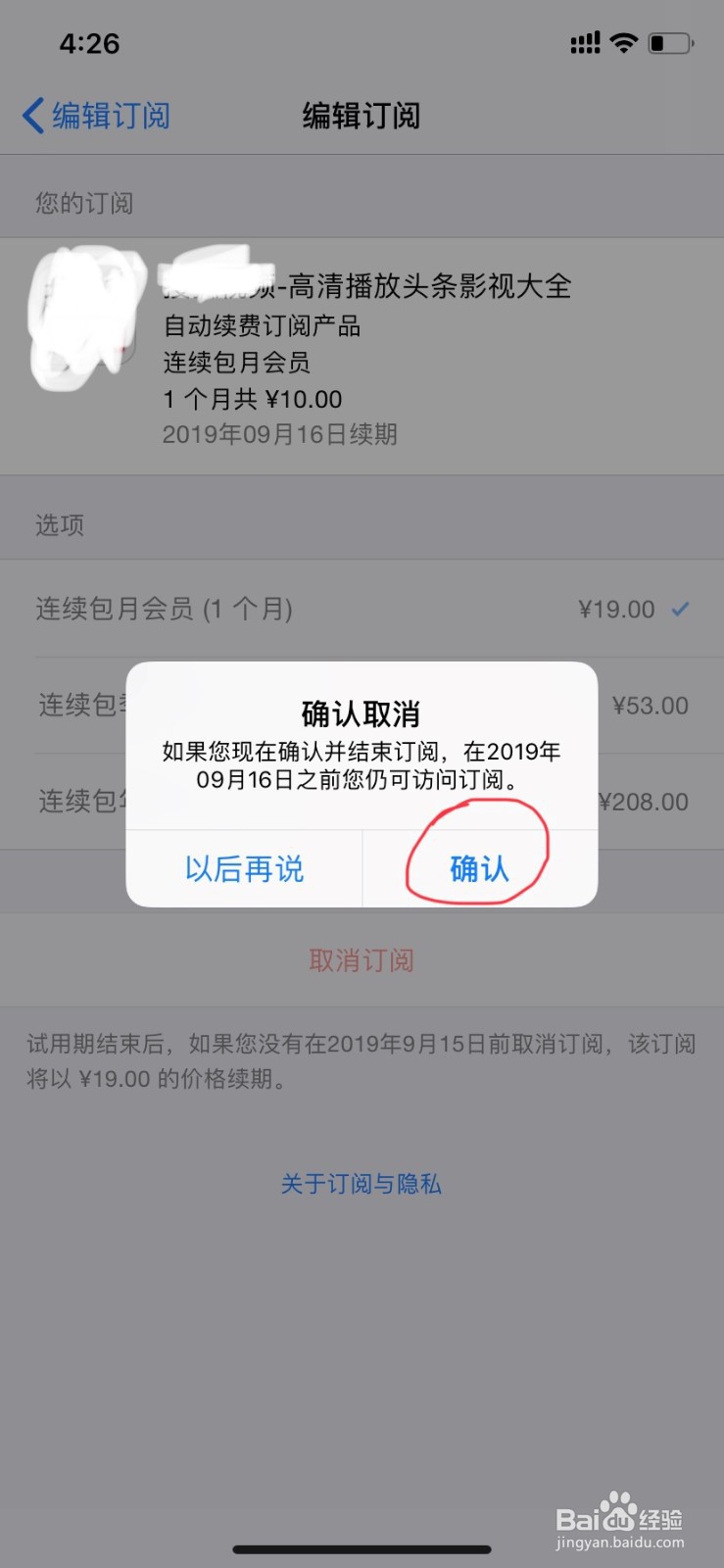This screenshot has width=724, height=1568.
Task: Open the 关于订阅与隐私 link
Action: (362, 1184)
